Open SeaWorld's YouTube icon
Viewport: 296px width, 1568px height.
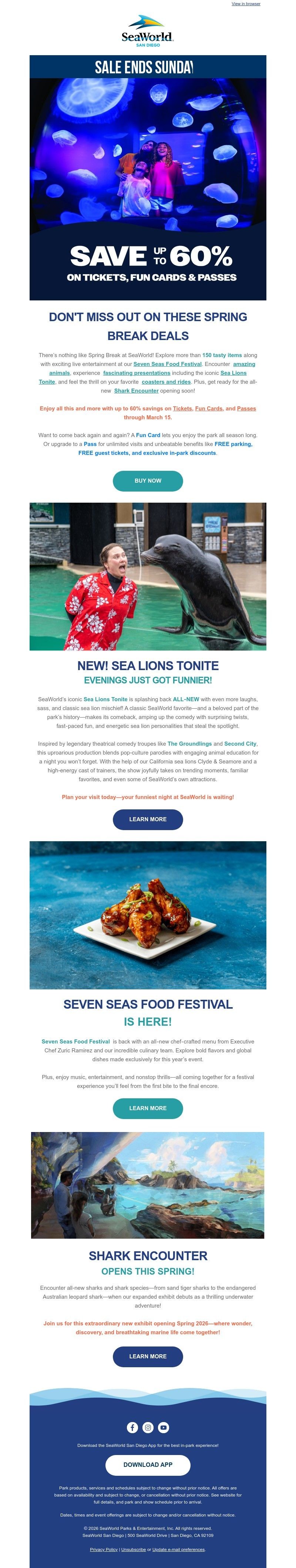tap(164, 1427)
